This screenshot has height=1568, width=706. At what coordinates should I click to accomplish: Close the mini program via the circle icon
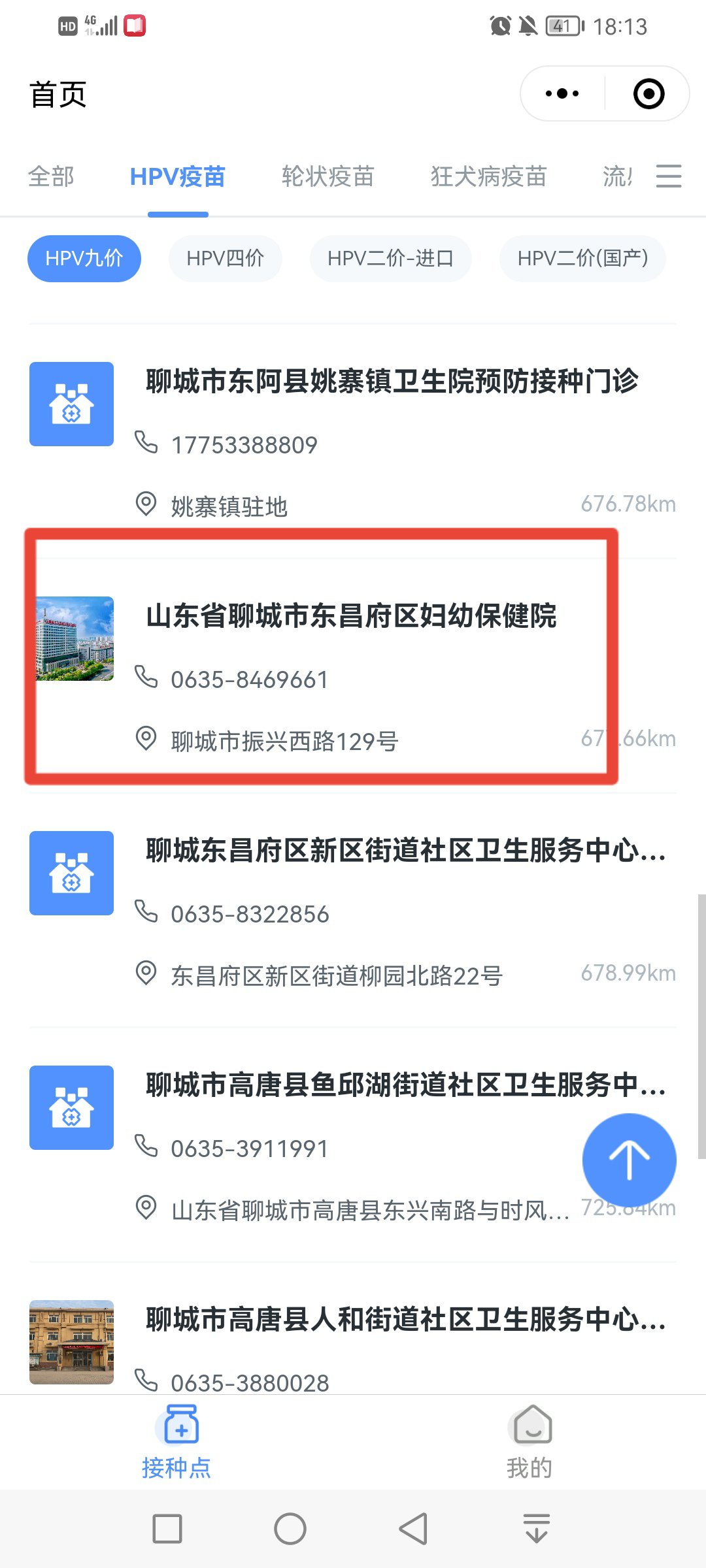coord(648,93)
